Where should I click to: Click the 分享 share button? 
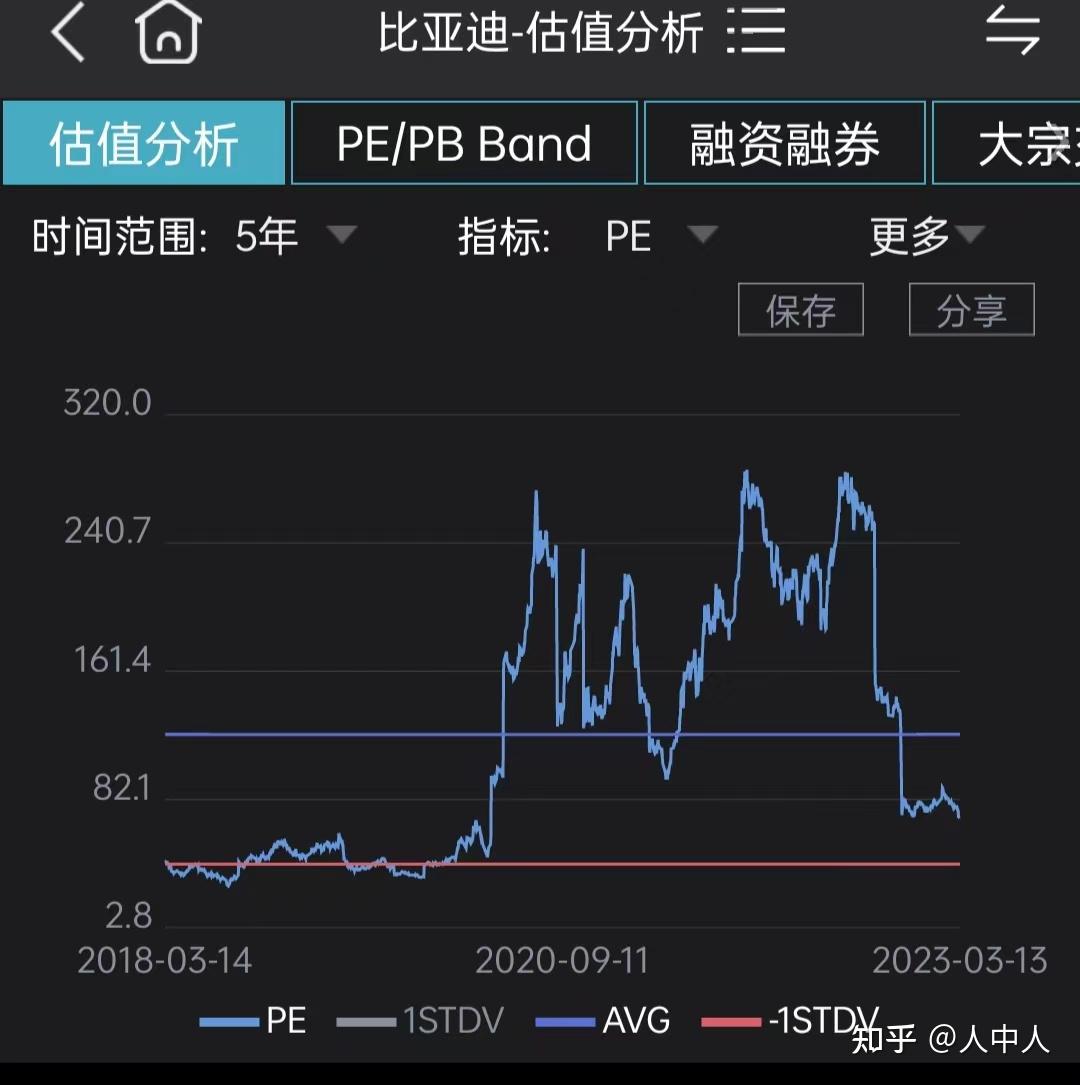tap(971, 310)
